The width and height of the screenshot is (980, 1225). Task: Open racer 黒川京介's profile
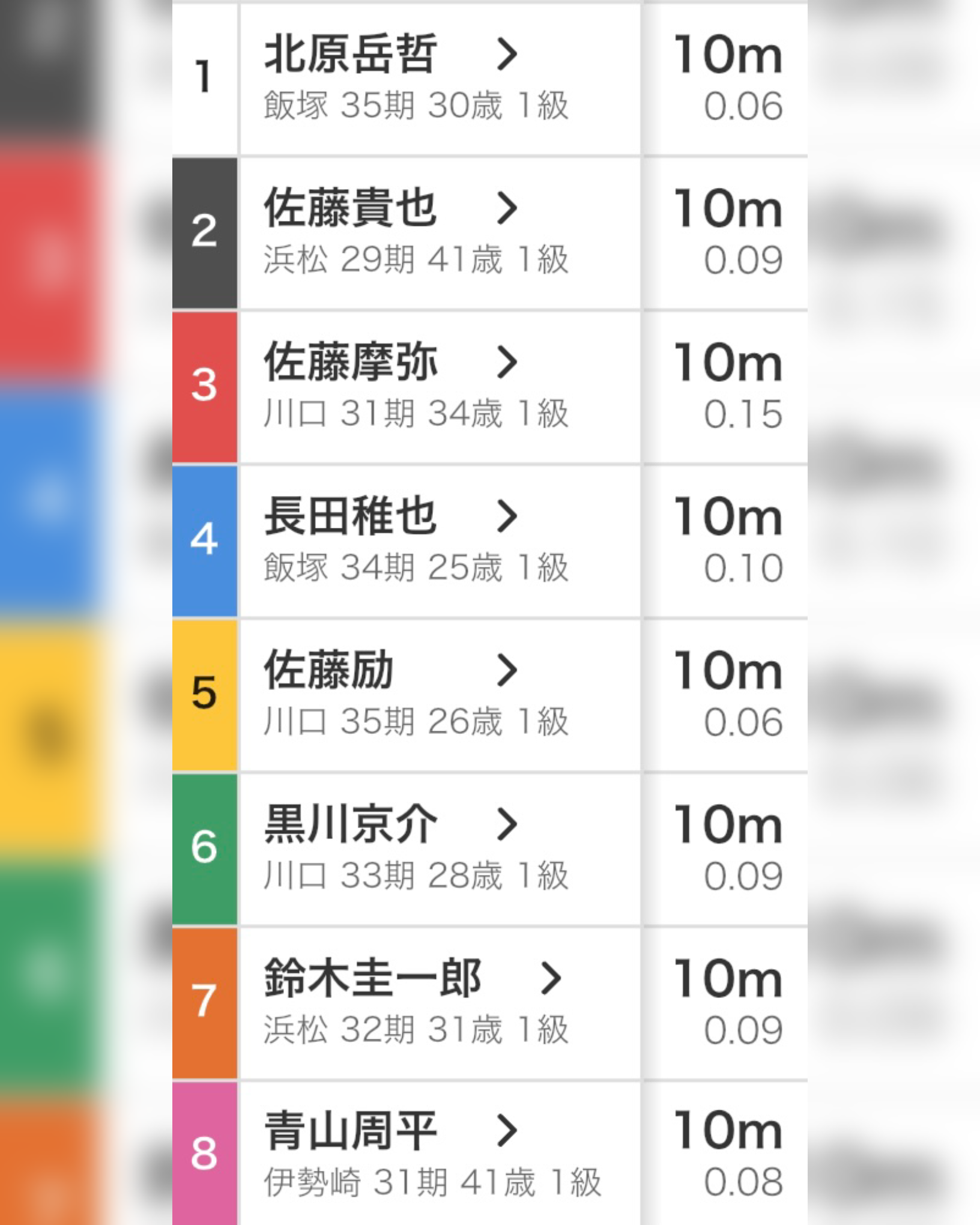click(x=391, y=824)
